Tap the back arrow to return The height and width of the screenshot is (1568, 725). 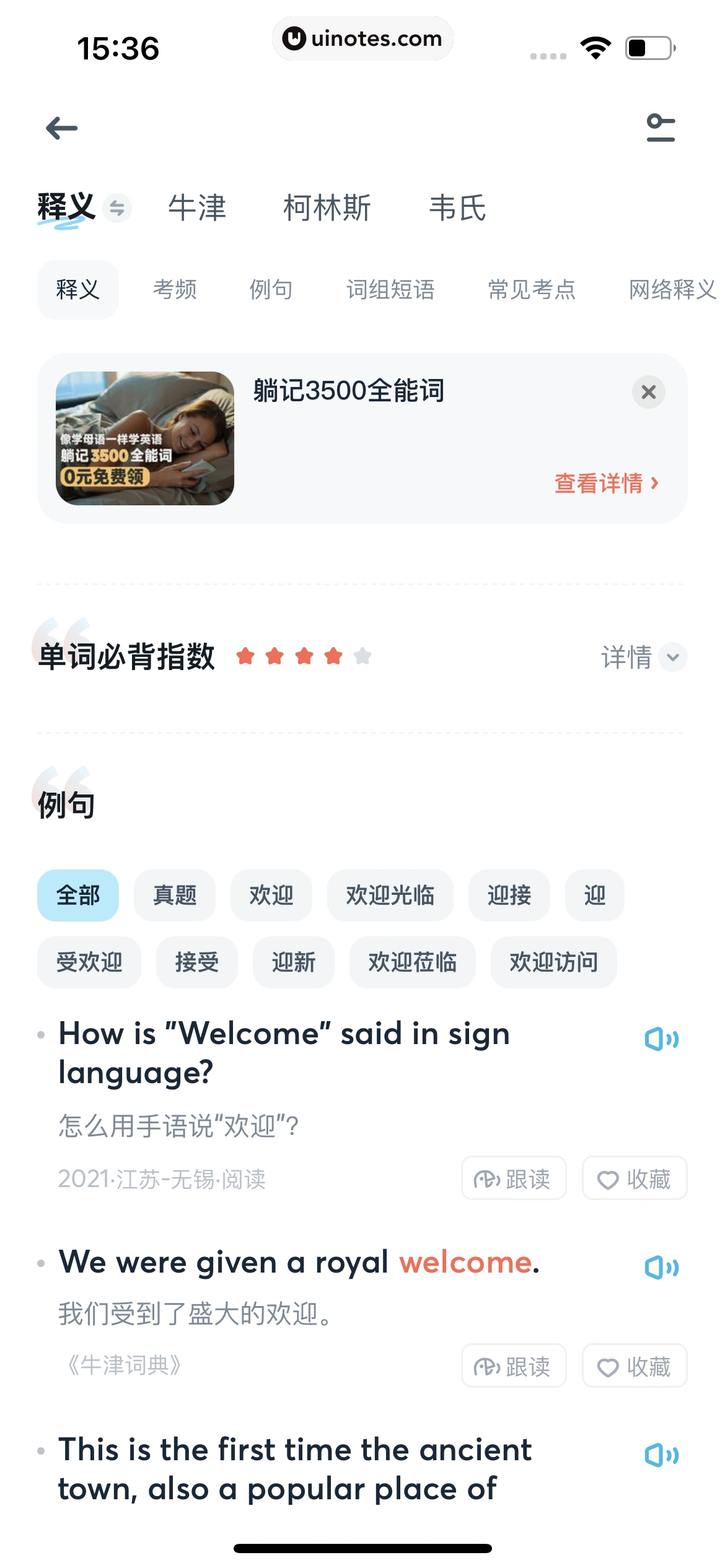coord(61,127)
